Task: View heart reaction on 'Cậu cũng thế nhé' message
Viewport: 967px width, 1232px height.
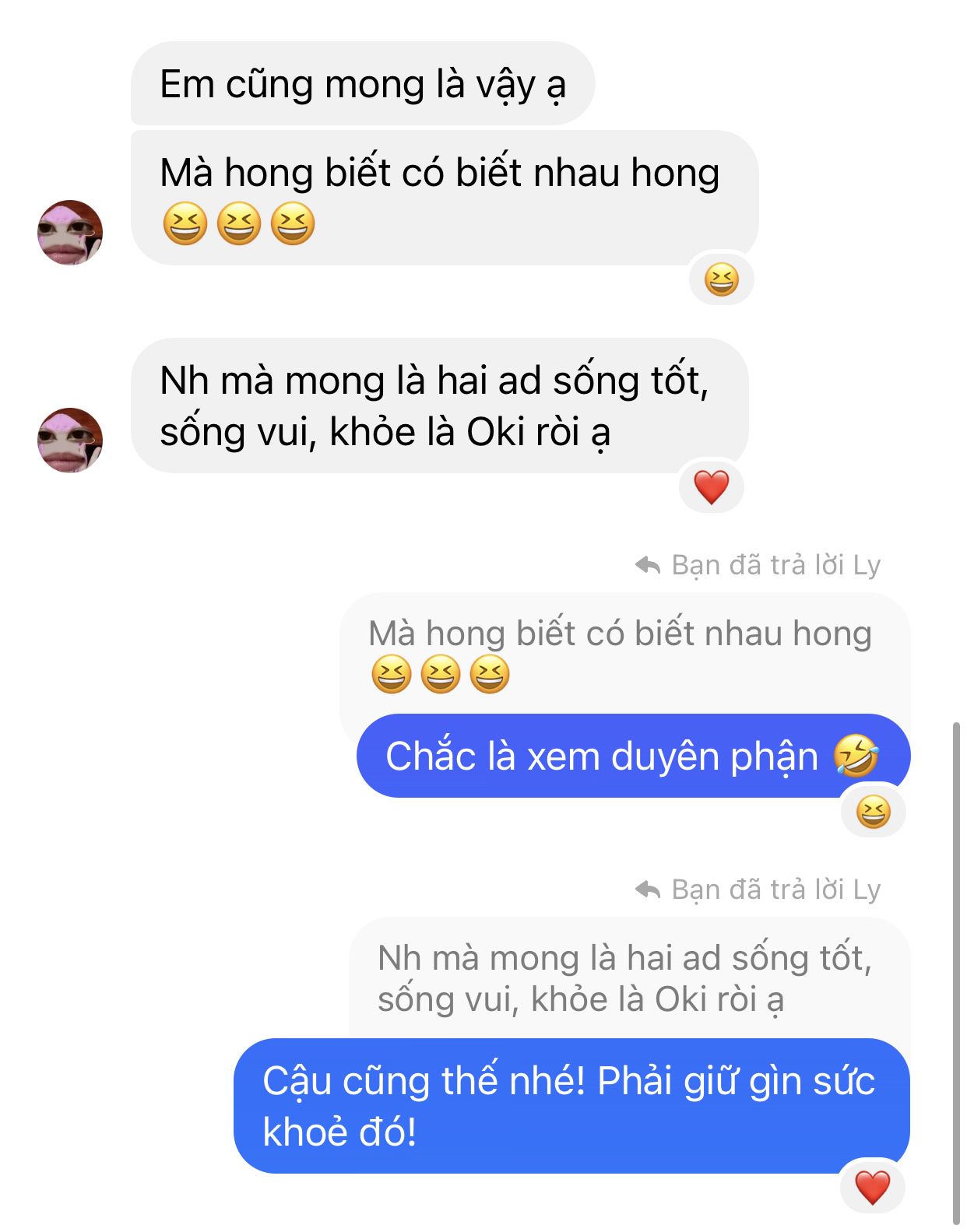Action: coord(872,1188)
